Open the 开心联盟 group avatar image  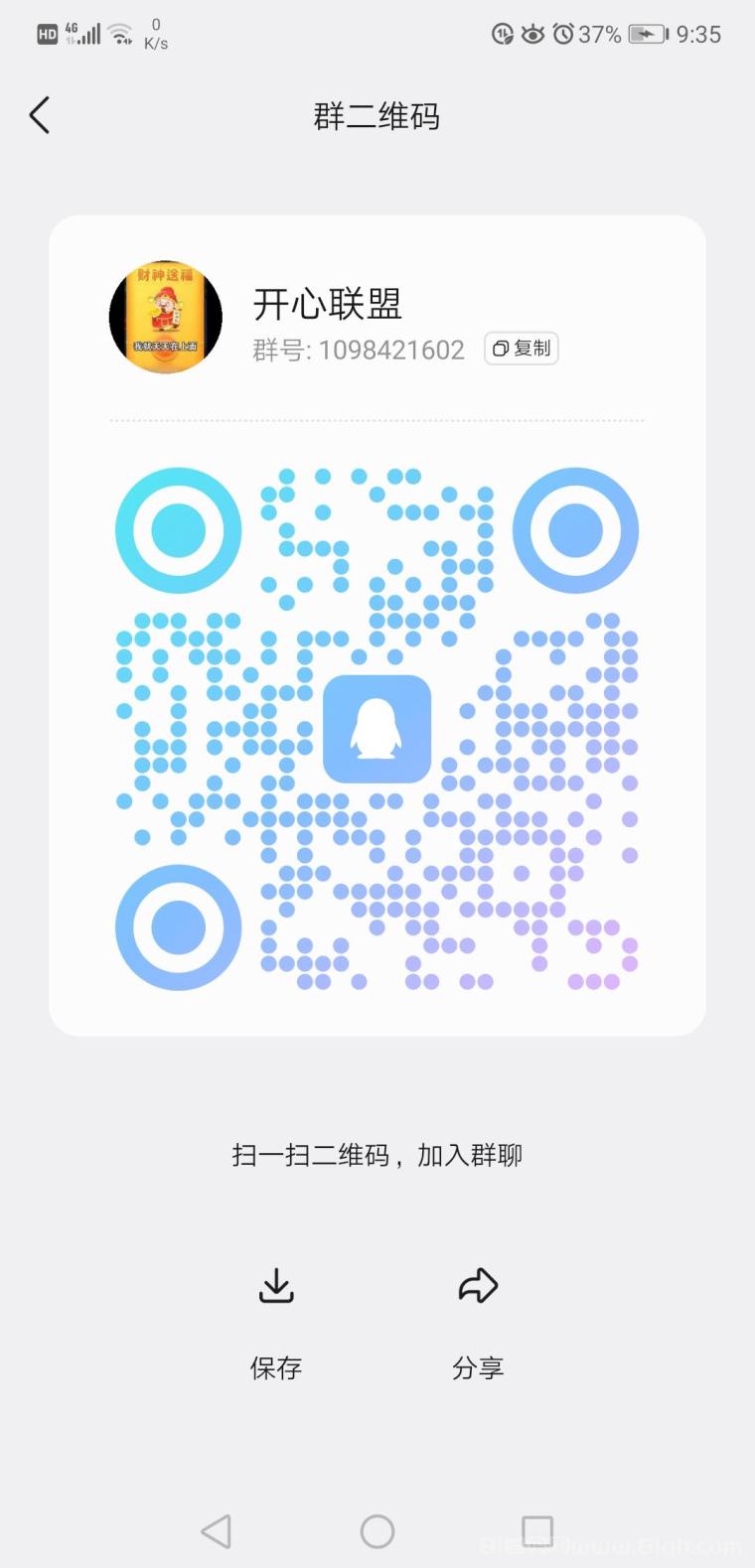(165, 318)
